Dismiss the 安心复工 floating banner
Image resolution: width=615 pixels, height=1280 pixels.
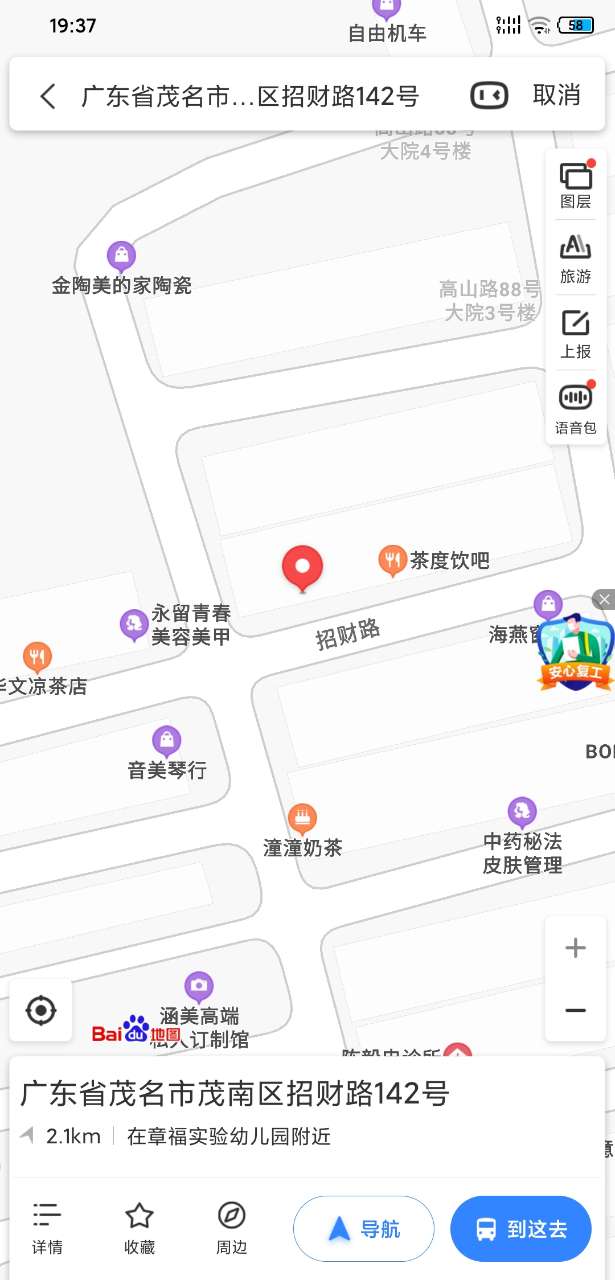(603, 599)
